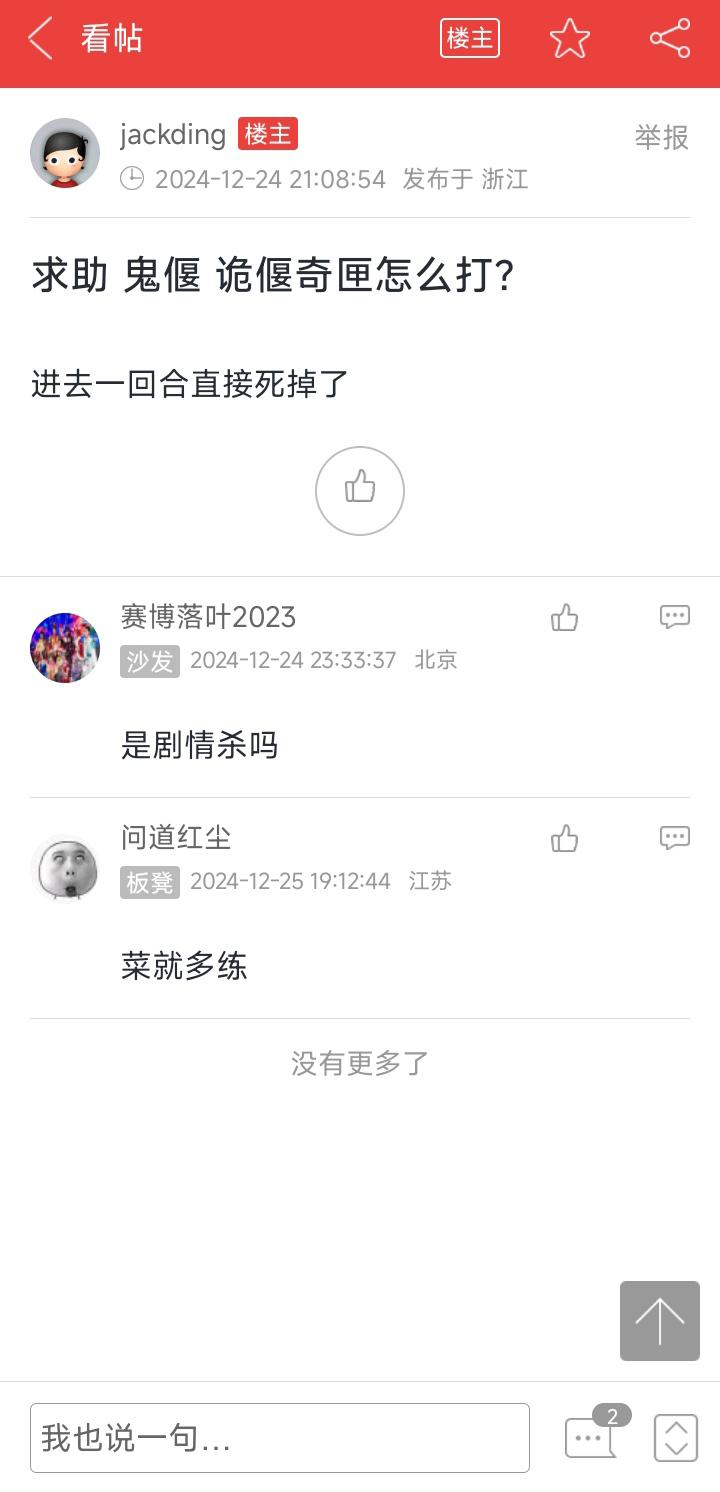Tap the up-down page jump icon
The width and height of the screenshot is (720, 1492).
coord(676,1438)
